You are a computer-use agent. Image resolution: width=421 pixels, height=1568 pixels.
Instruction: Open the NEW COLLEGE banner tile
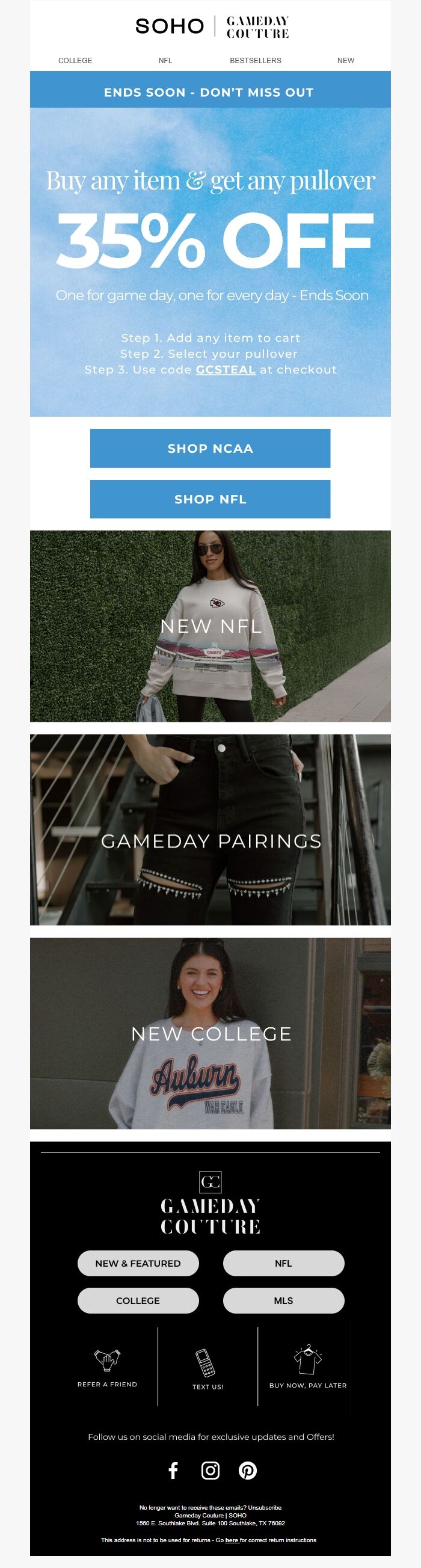pos(210,1033)
